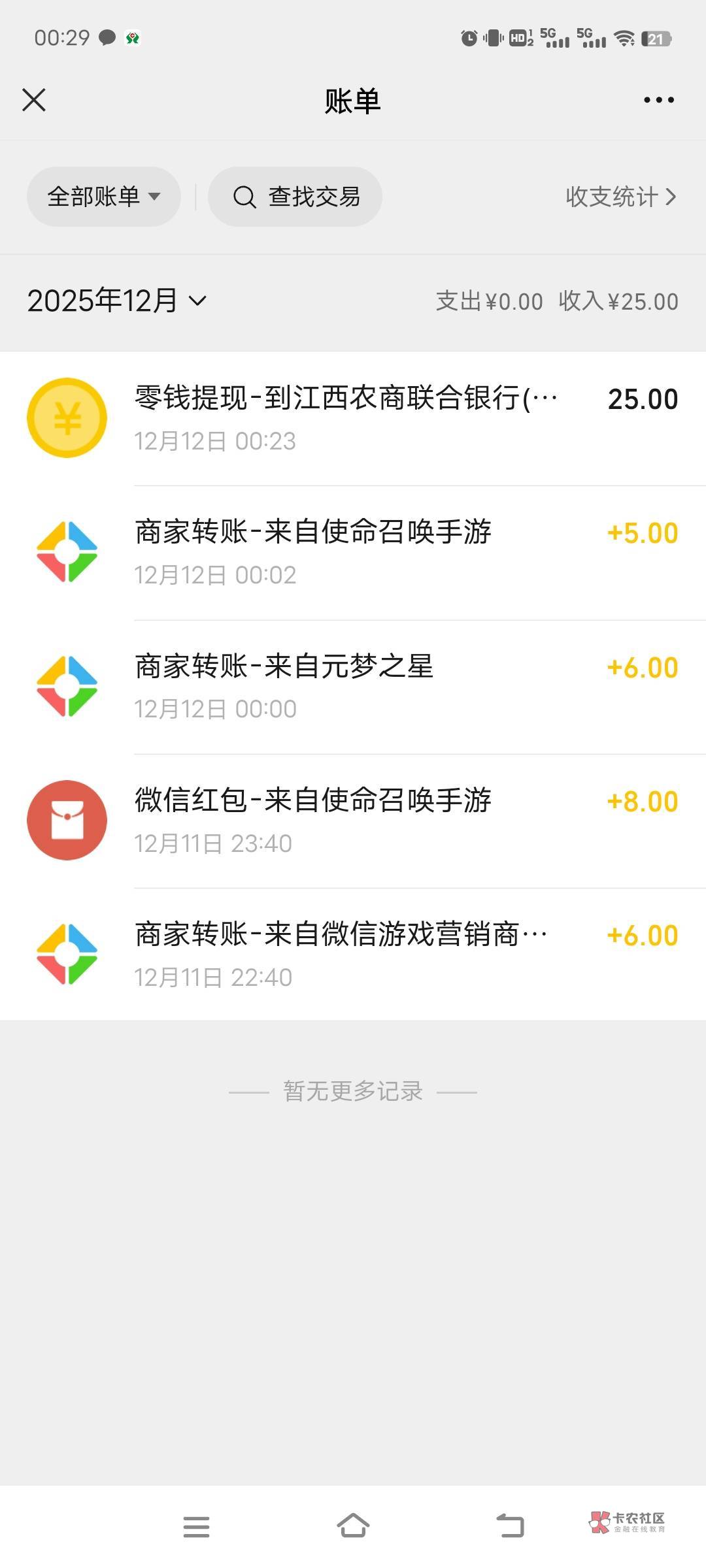Tap the 查找交易 search box

click(295, 197)
